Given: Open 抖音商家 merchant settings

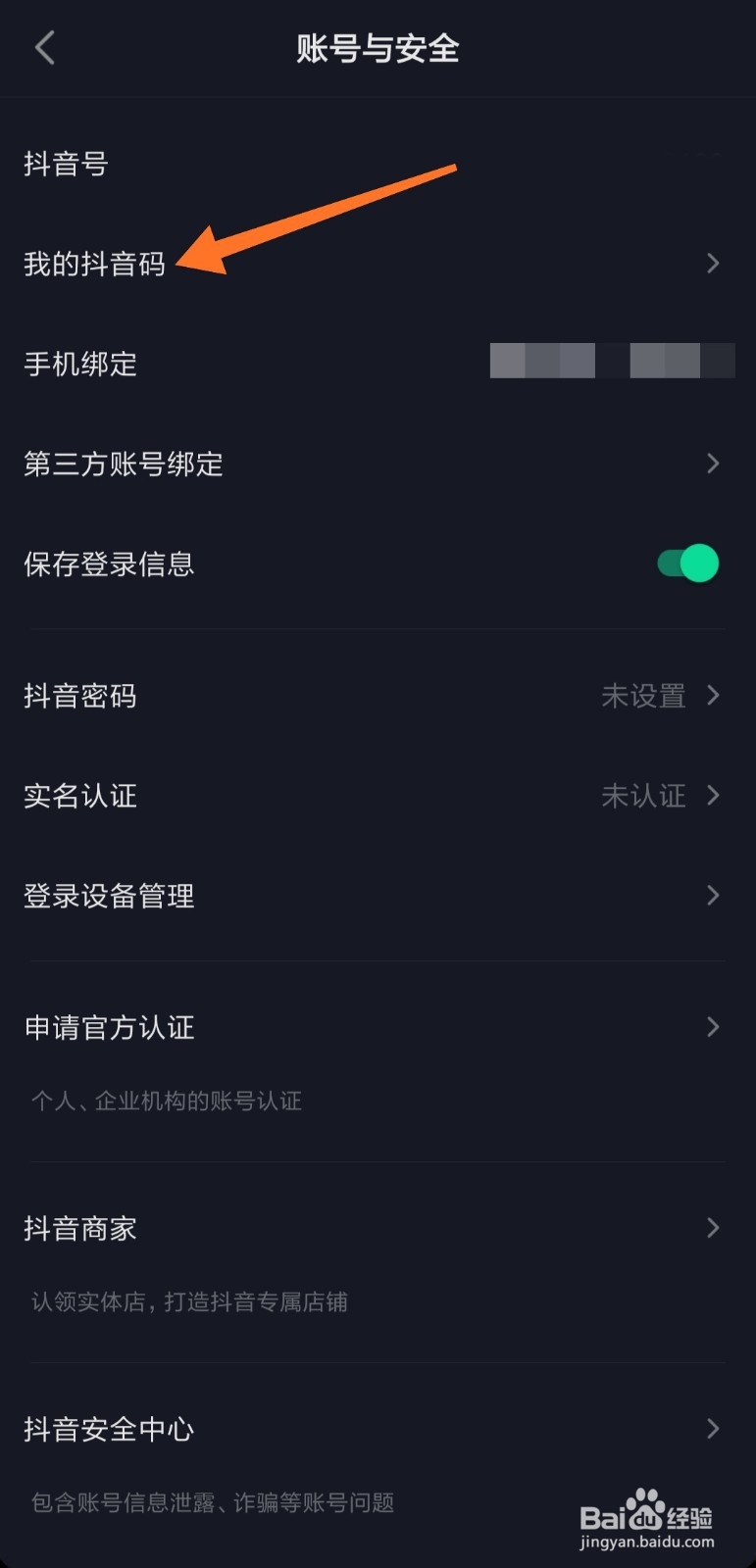Looking at the screenshot, I should [79, 1228].
